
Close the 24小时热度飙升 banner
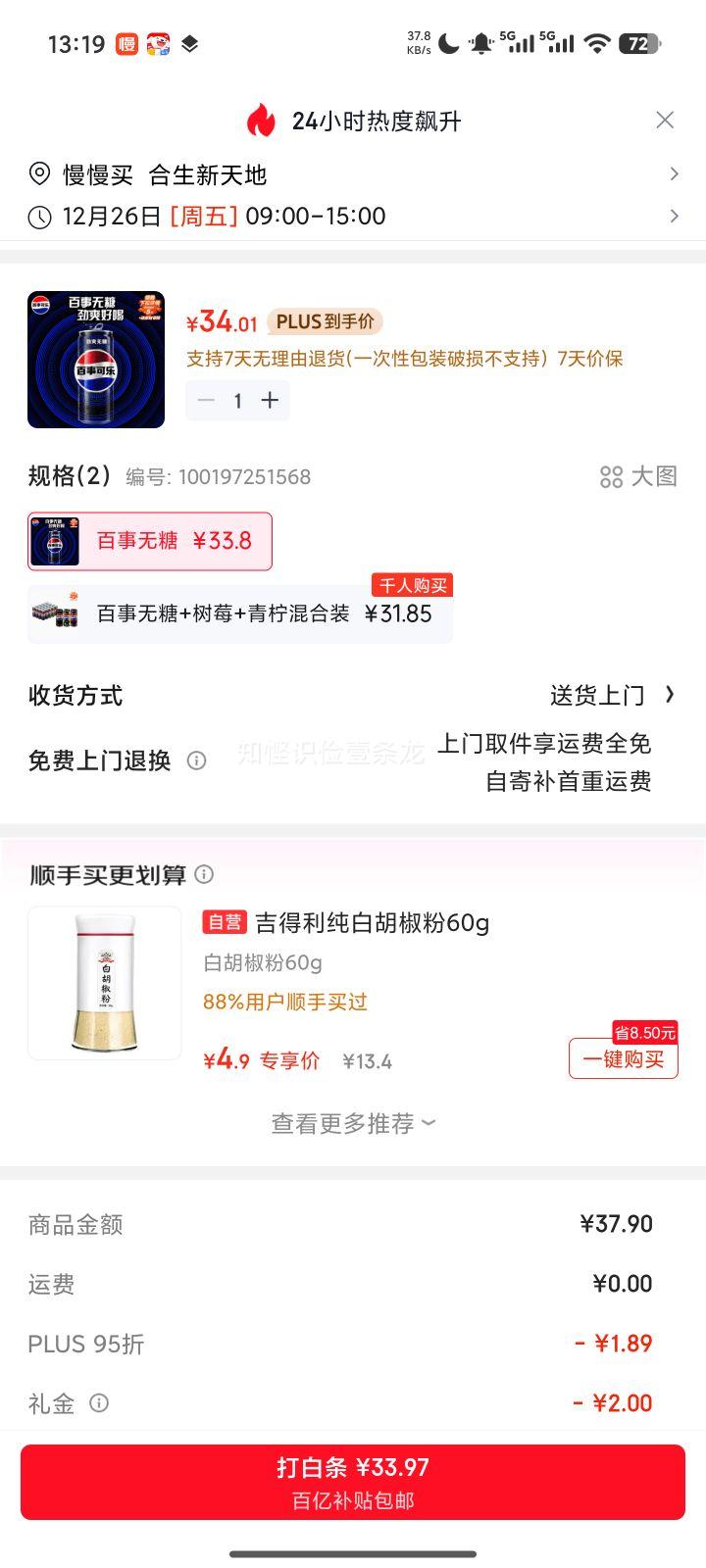(x=665, y=121)
